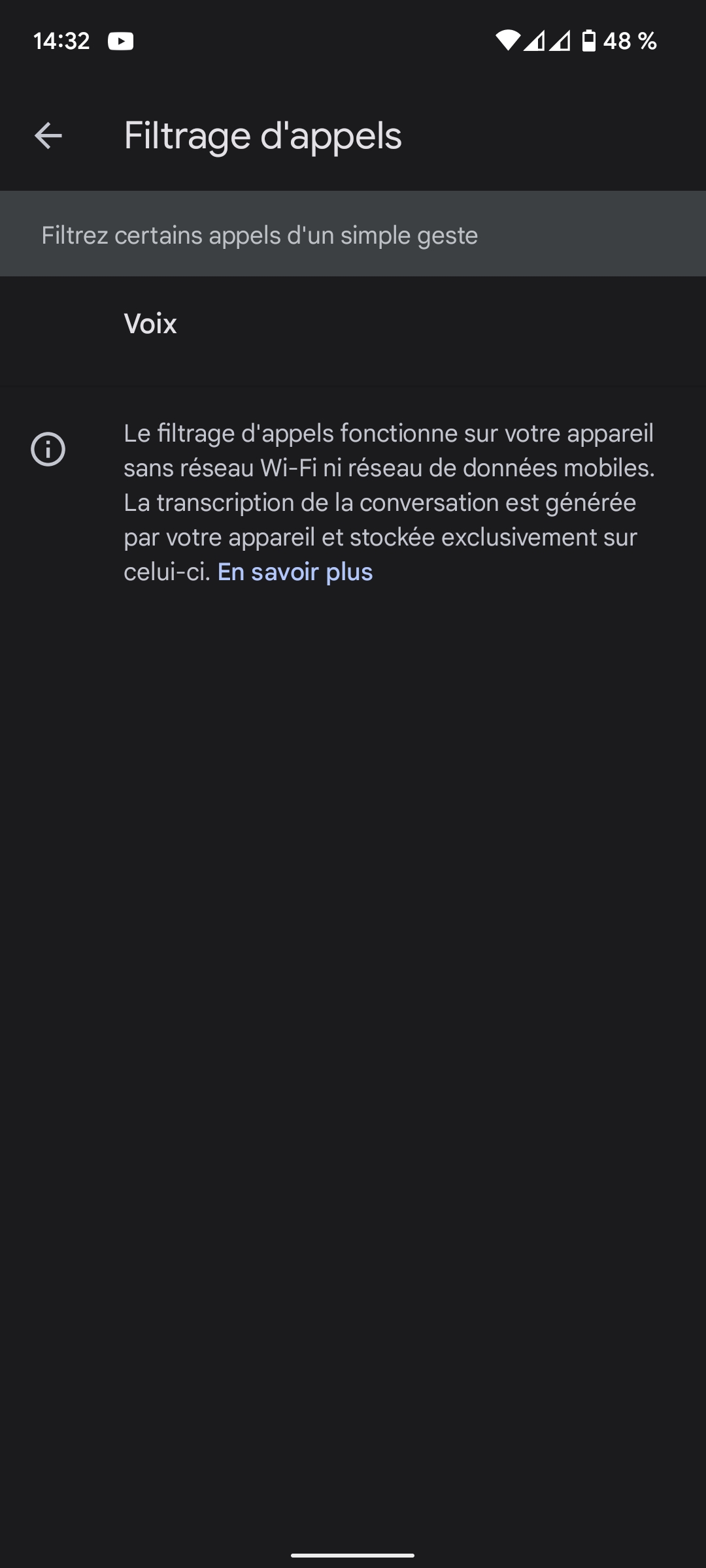Go back from Filtrage d'appels
The width and height of the screenshot is (706, 1568).
[48, 136]
